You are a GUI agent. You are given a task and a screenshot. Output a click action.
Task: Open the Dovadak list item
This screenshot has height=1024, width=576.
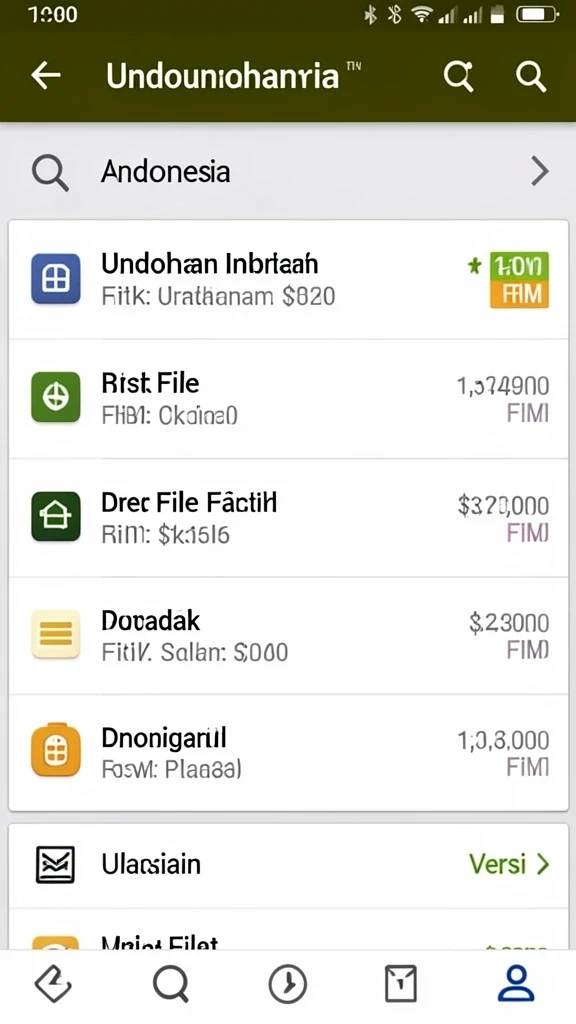tap(288, 635)
